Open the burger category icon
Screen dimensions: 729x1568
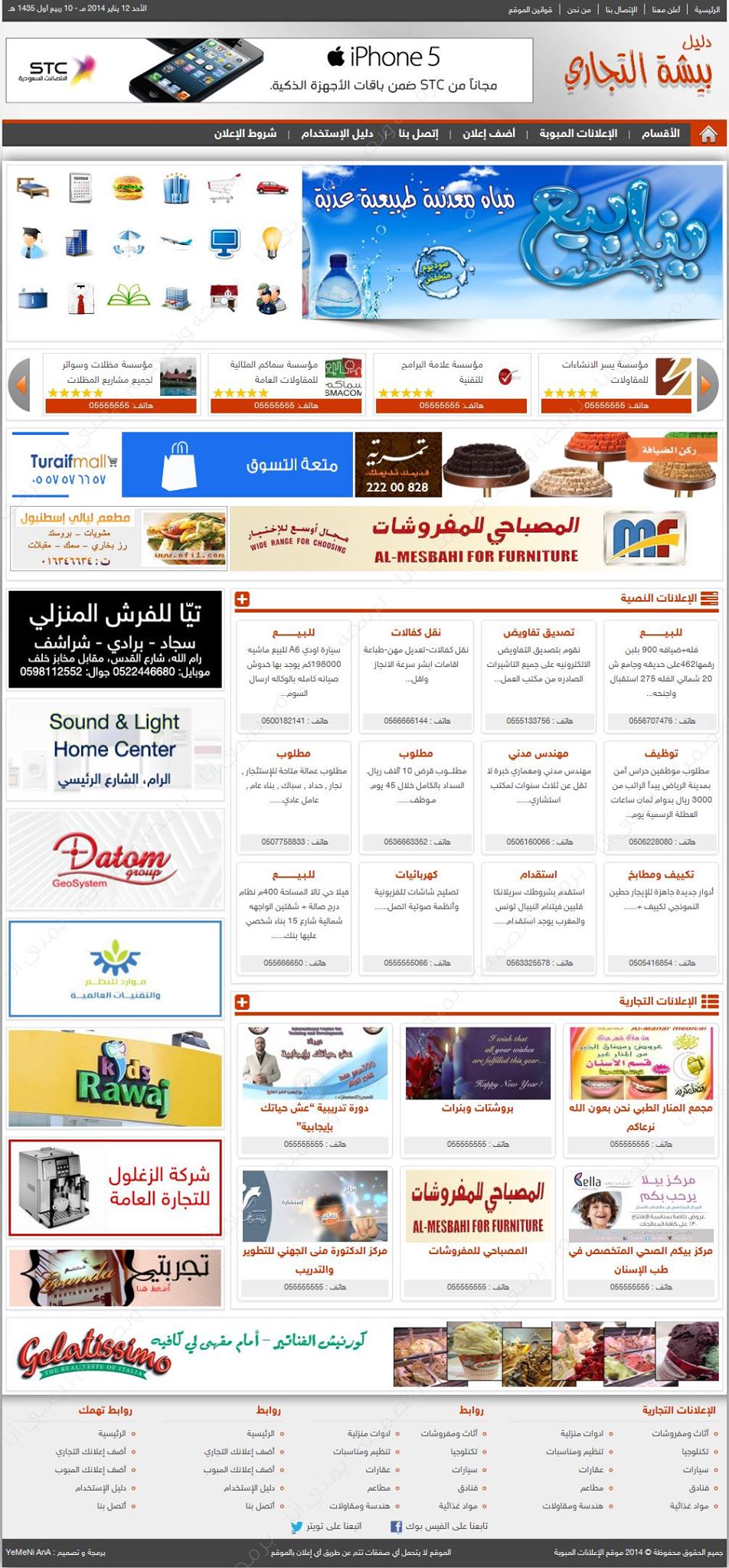pos(129,188)
